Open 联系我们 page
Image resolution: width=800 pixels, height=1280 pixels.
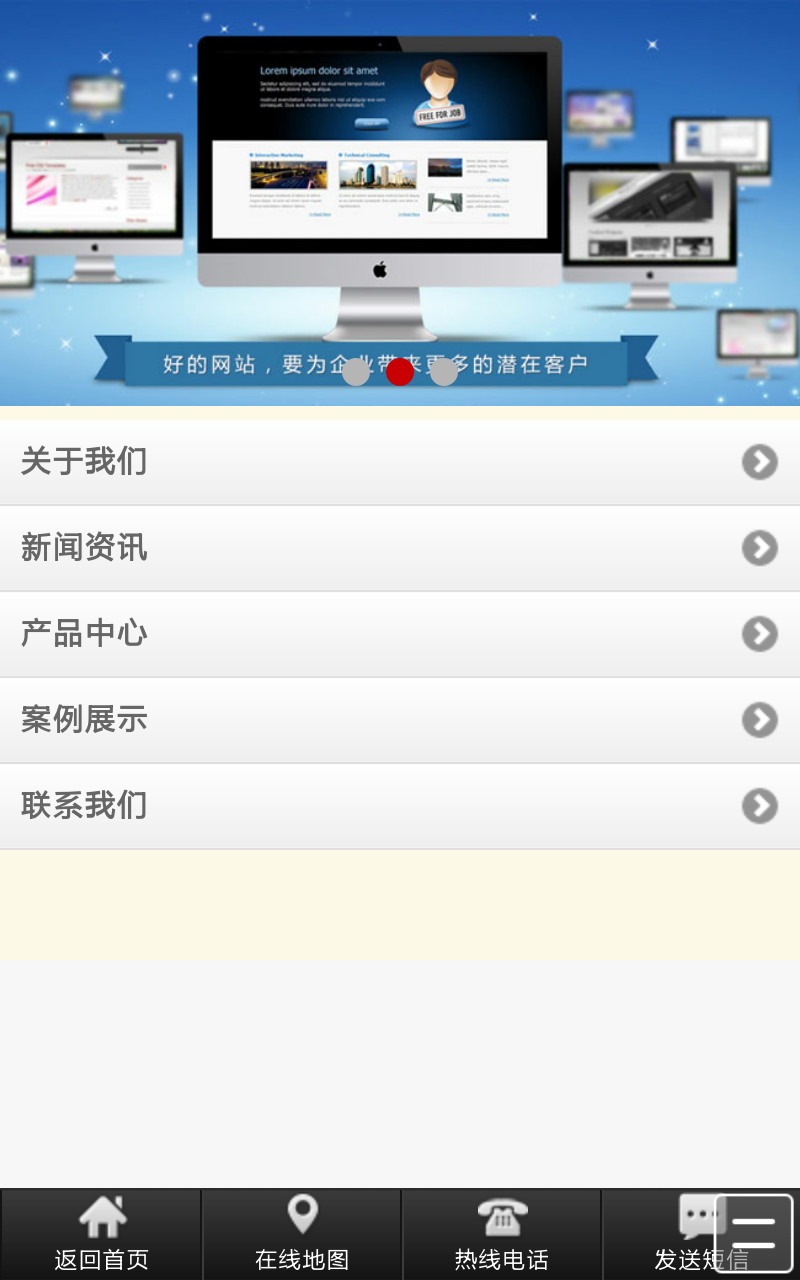400,806
